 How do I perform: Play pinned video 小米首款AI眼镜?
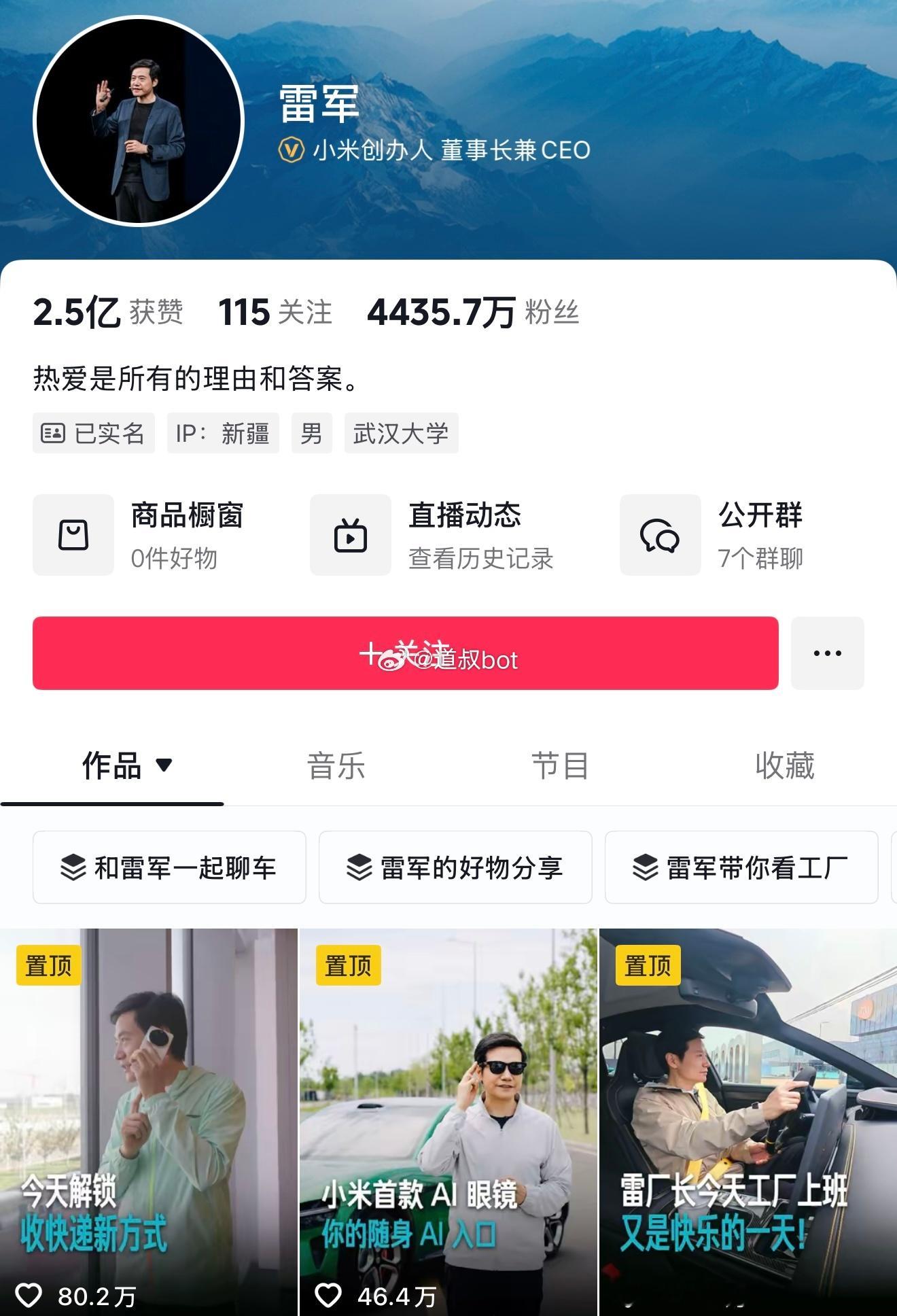point(448,1122)
